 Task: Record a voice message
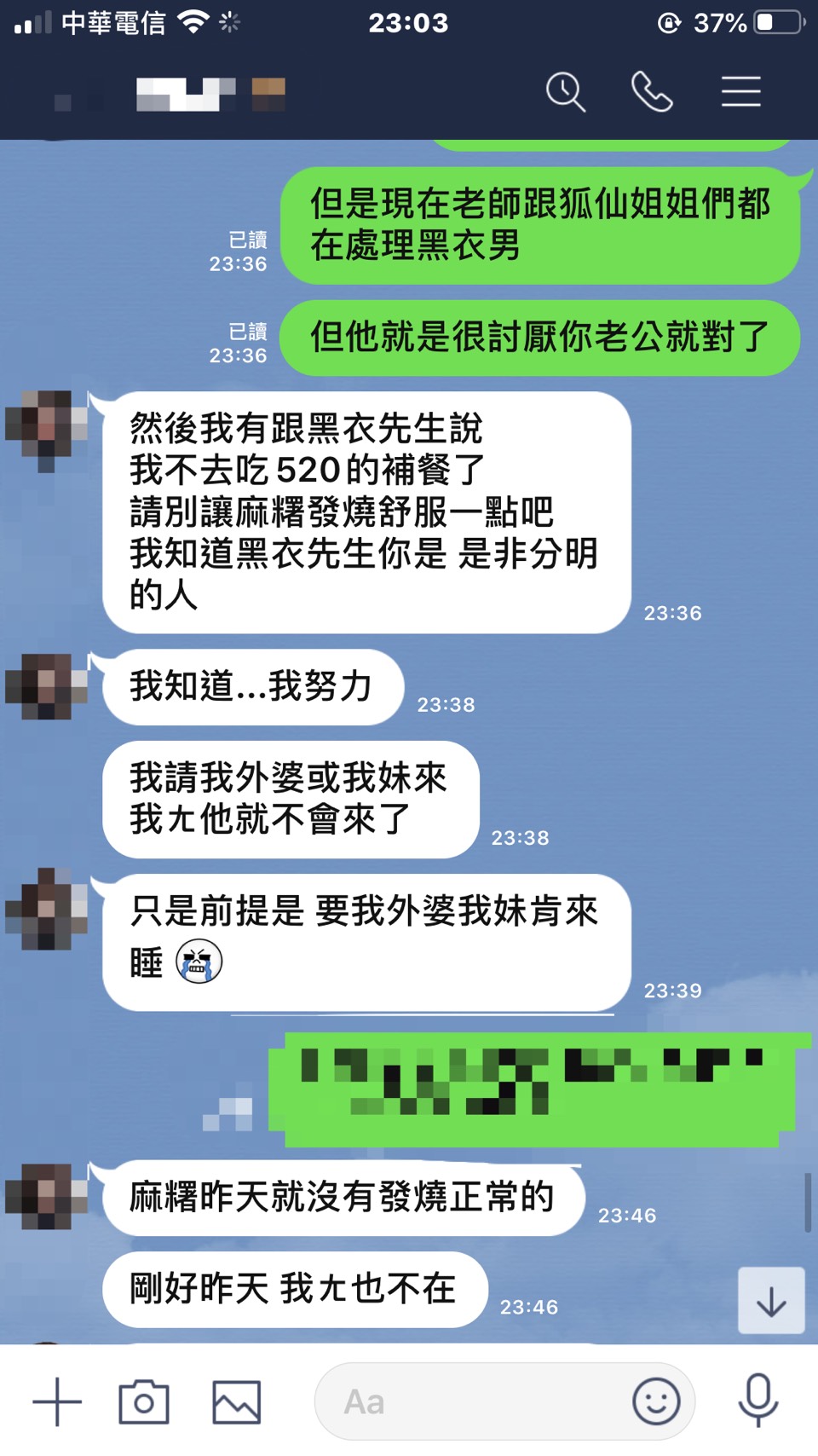click(x=758, y=1401)
